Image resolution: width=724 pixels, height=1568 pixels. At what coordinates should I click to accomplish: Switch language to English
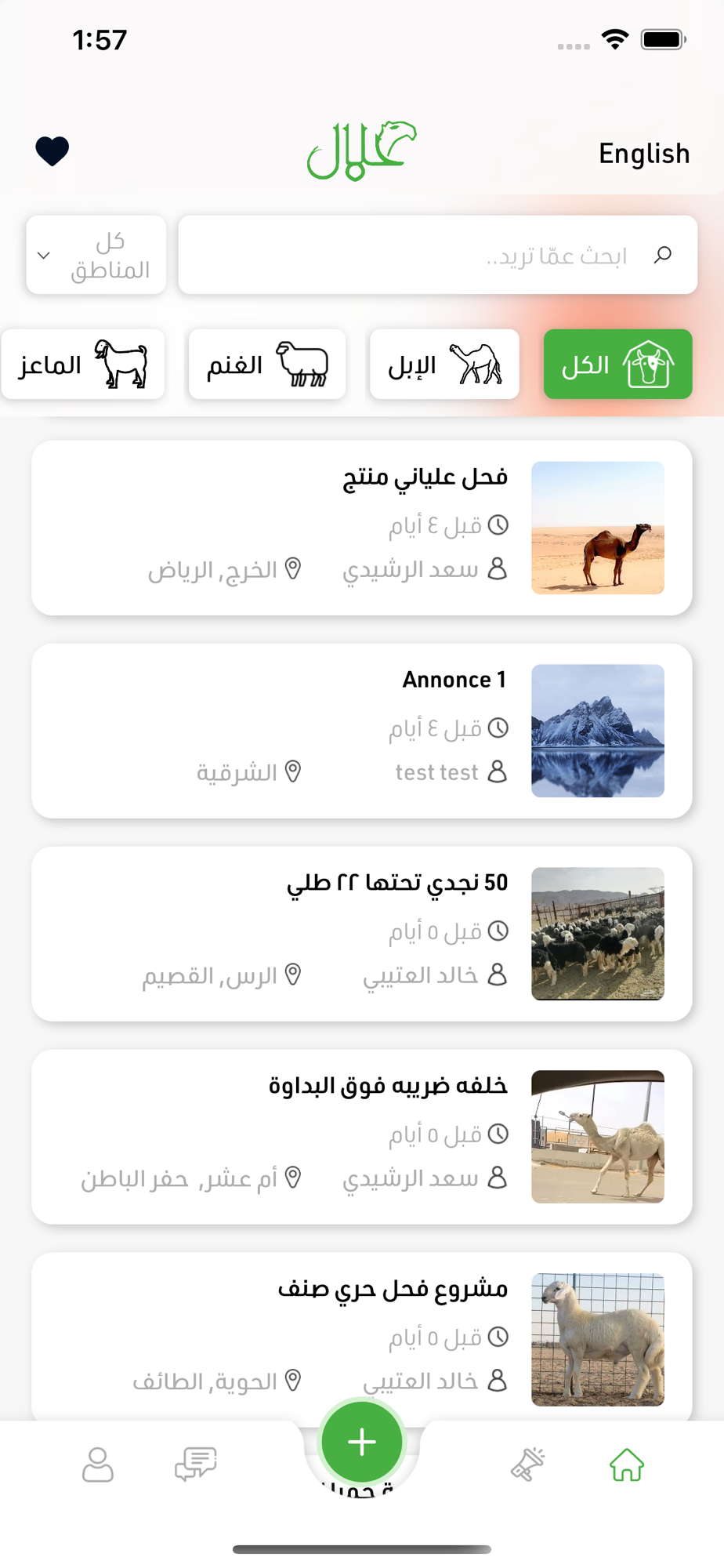pos(644,154)
